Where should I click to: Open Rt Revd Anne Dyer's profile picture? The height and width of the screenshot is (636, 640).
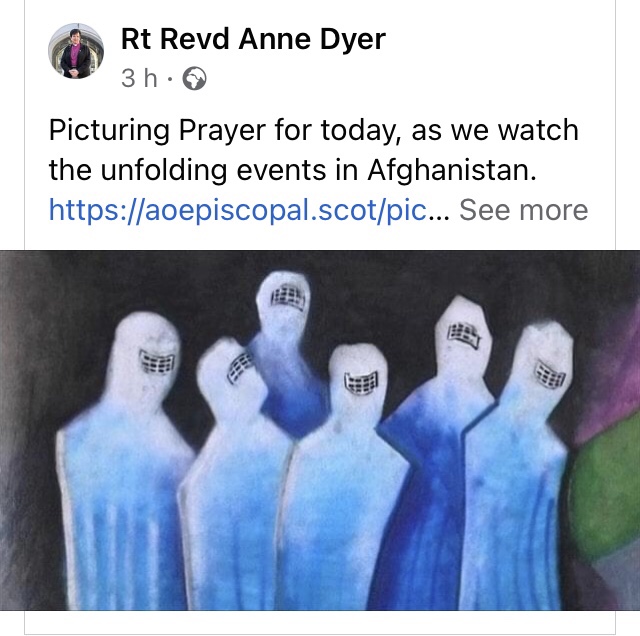(x=76, y=51)
